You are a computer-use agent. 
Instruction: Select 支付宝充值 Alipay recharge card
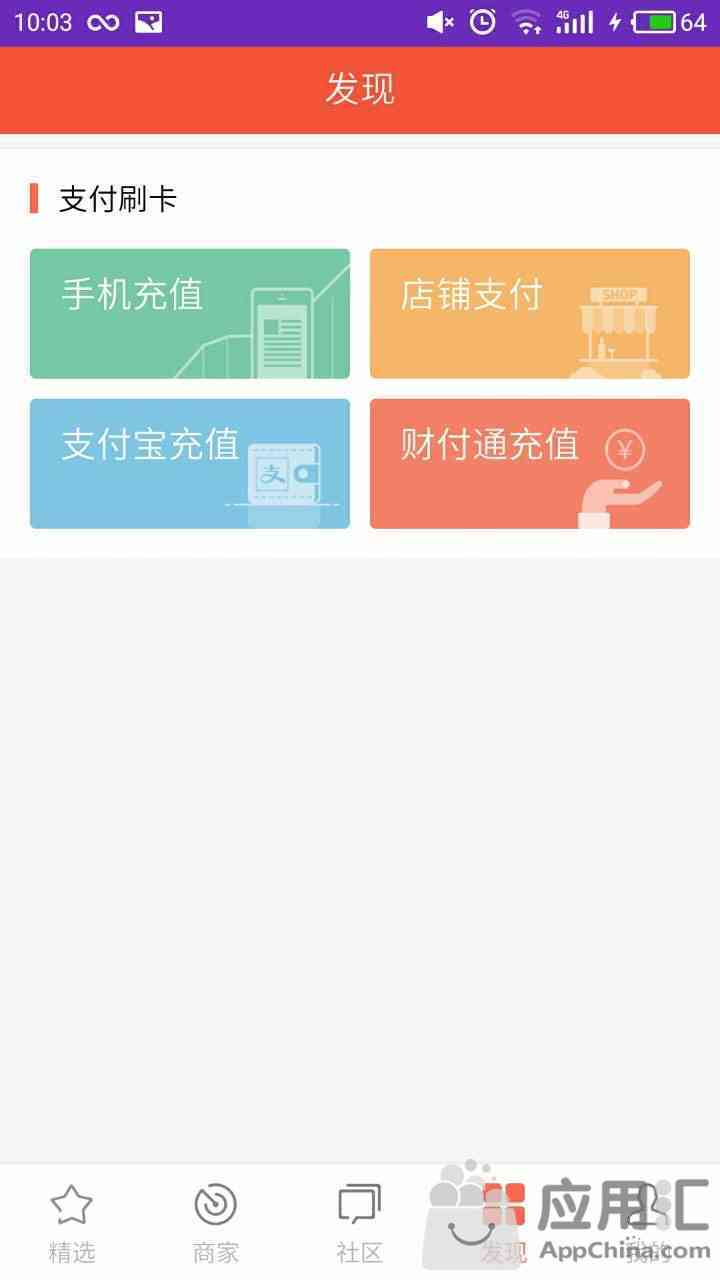tap(190, 464)
